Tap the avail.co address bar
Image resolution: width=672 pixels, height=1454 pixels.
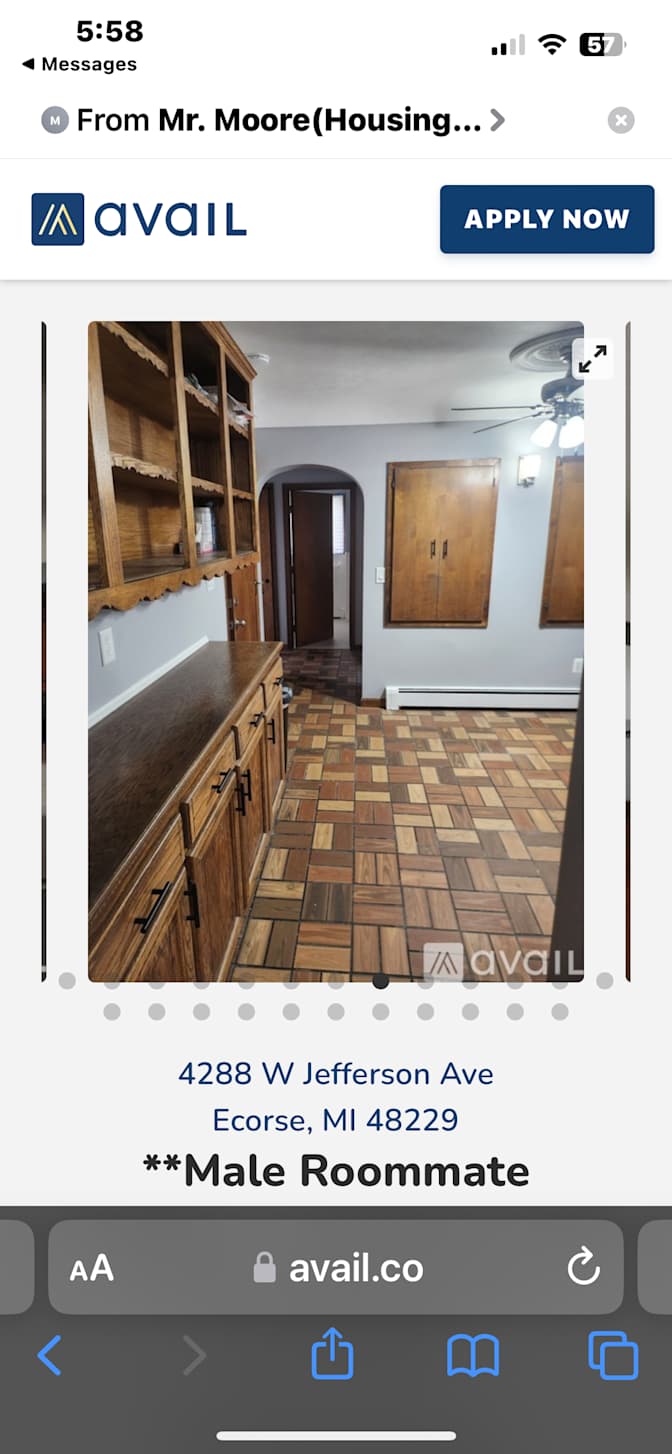pos(336,1268)
